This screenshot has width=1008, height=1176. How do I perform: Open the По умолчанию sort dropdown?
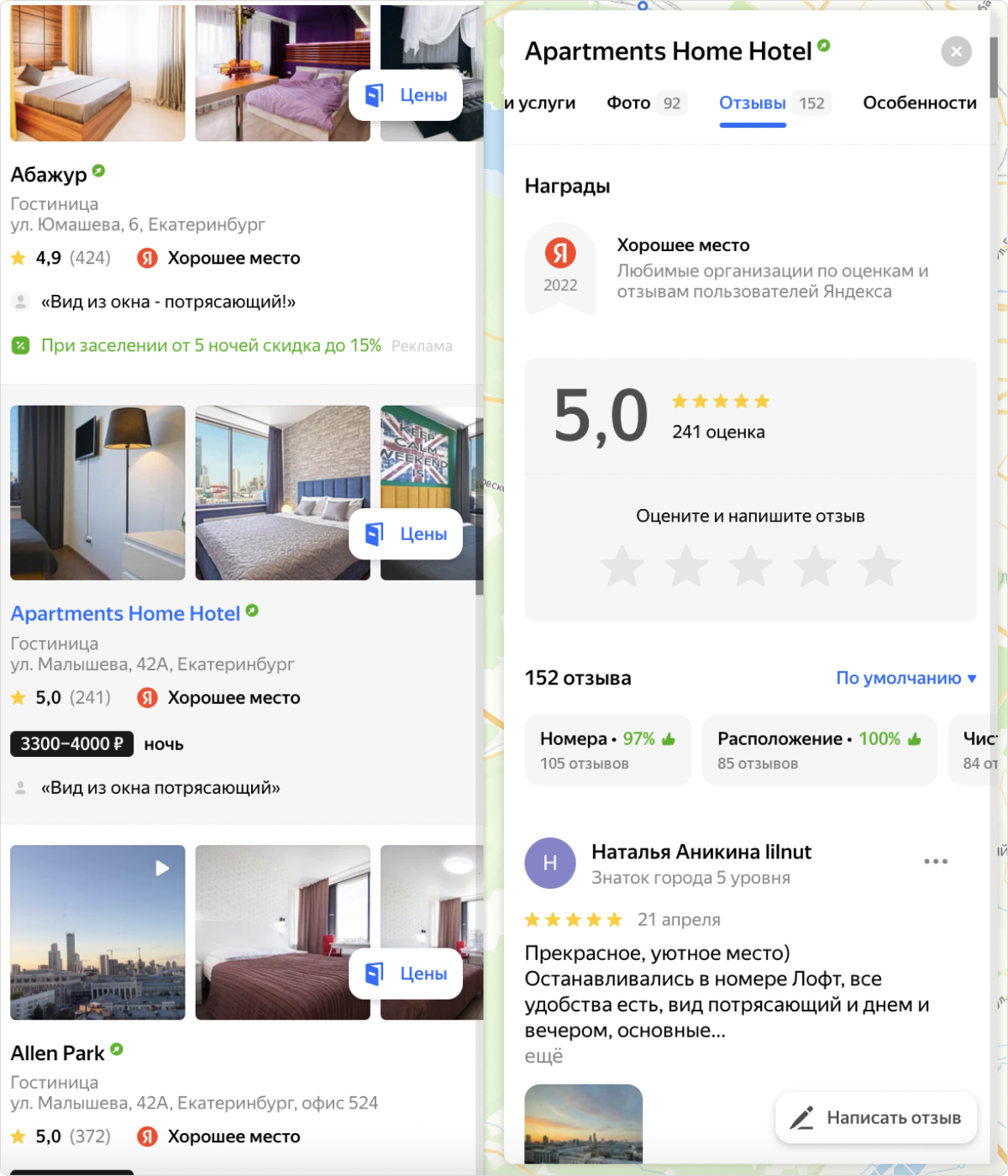click(x=906, y=678)
